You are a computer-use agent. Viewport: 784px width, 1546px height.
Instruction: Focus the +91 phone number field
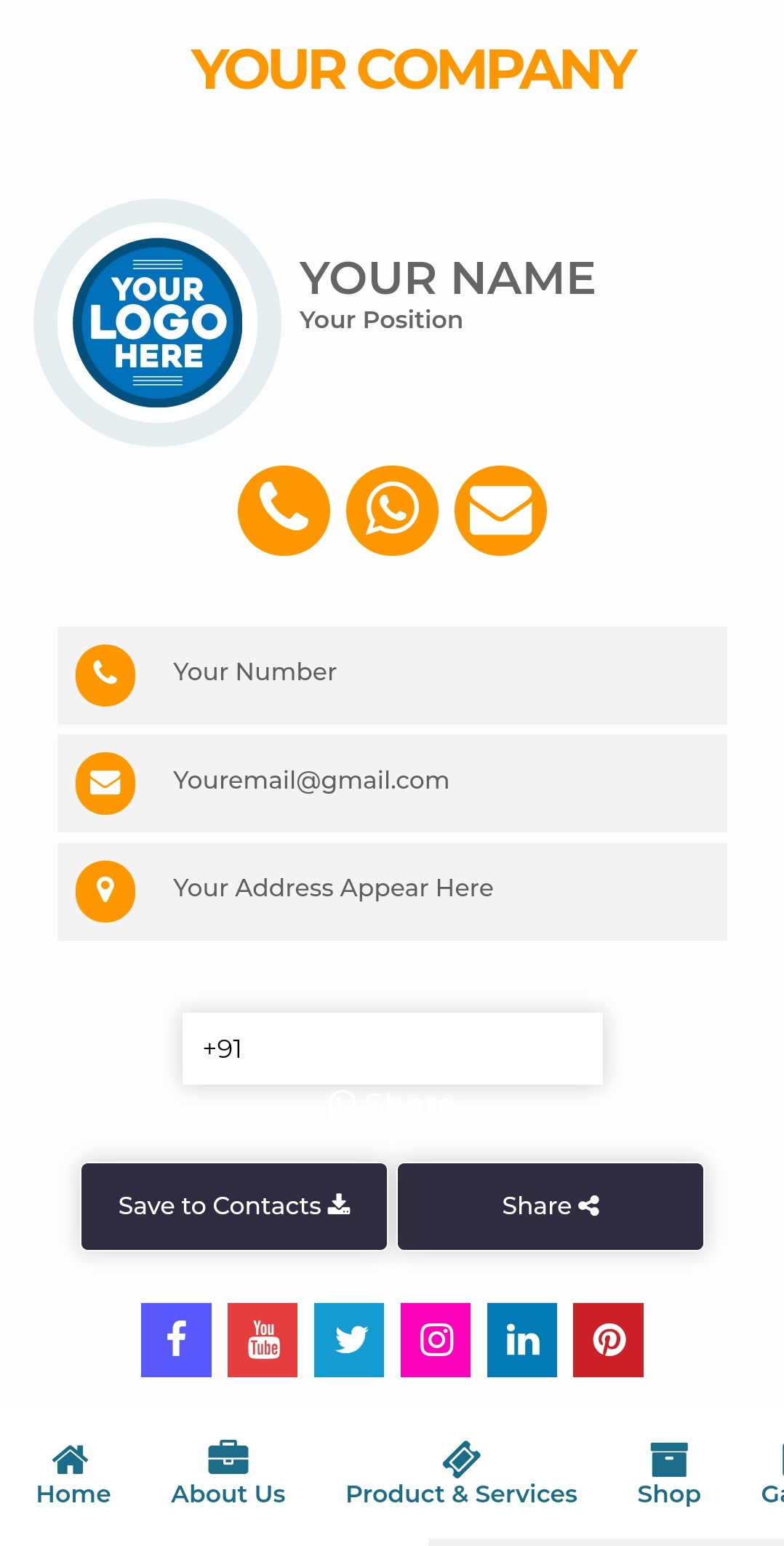392,1048
